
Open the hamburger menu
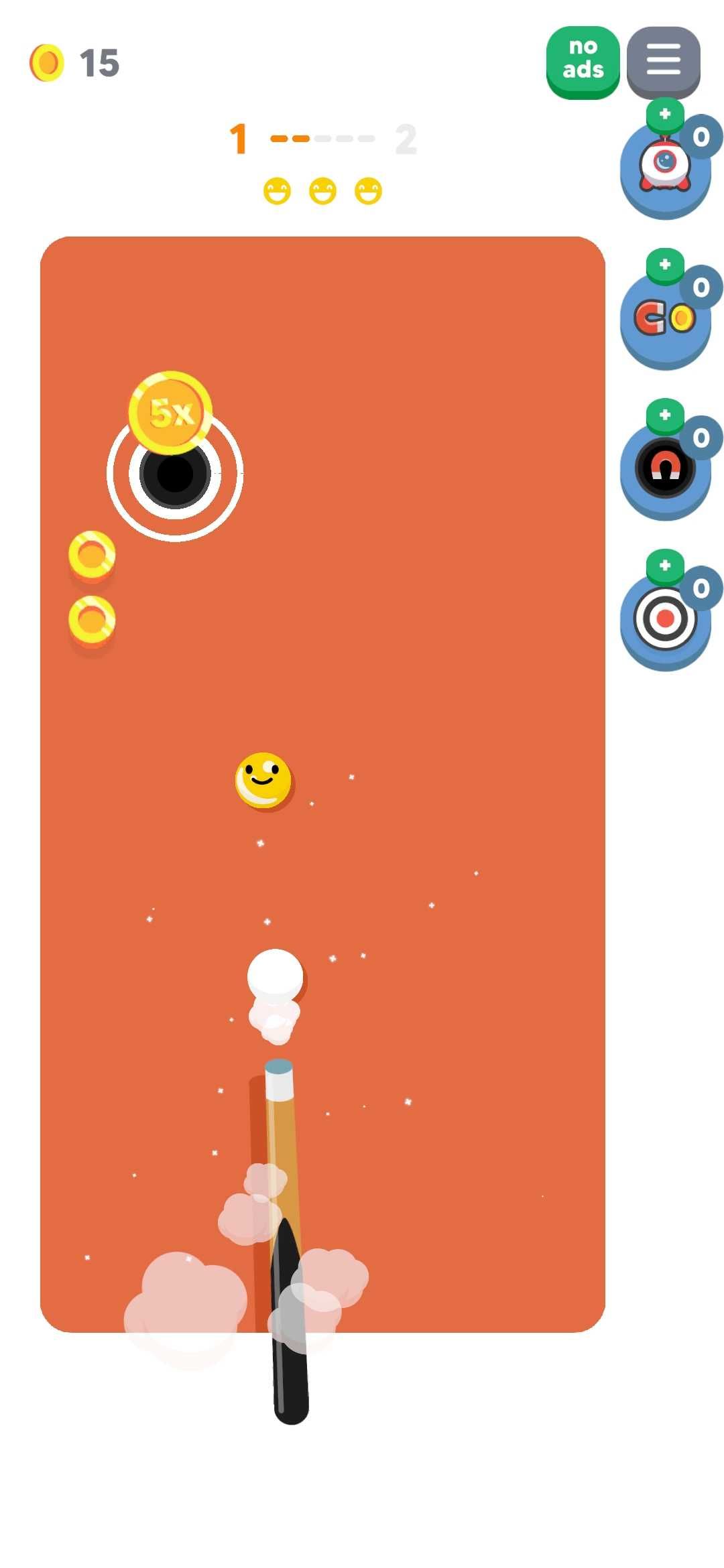point(663,60)
